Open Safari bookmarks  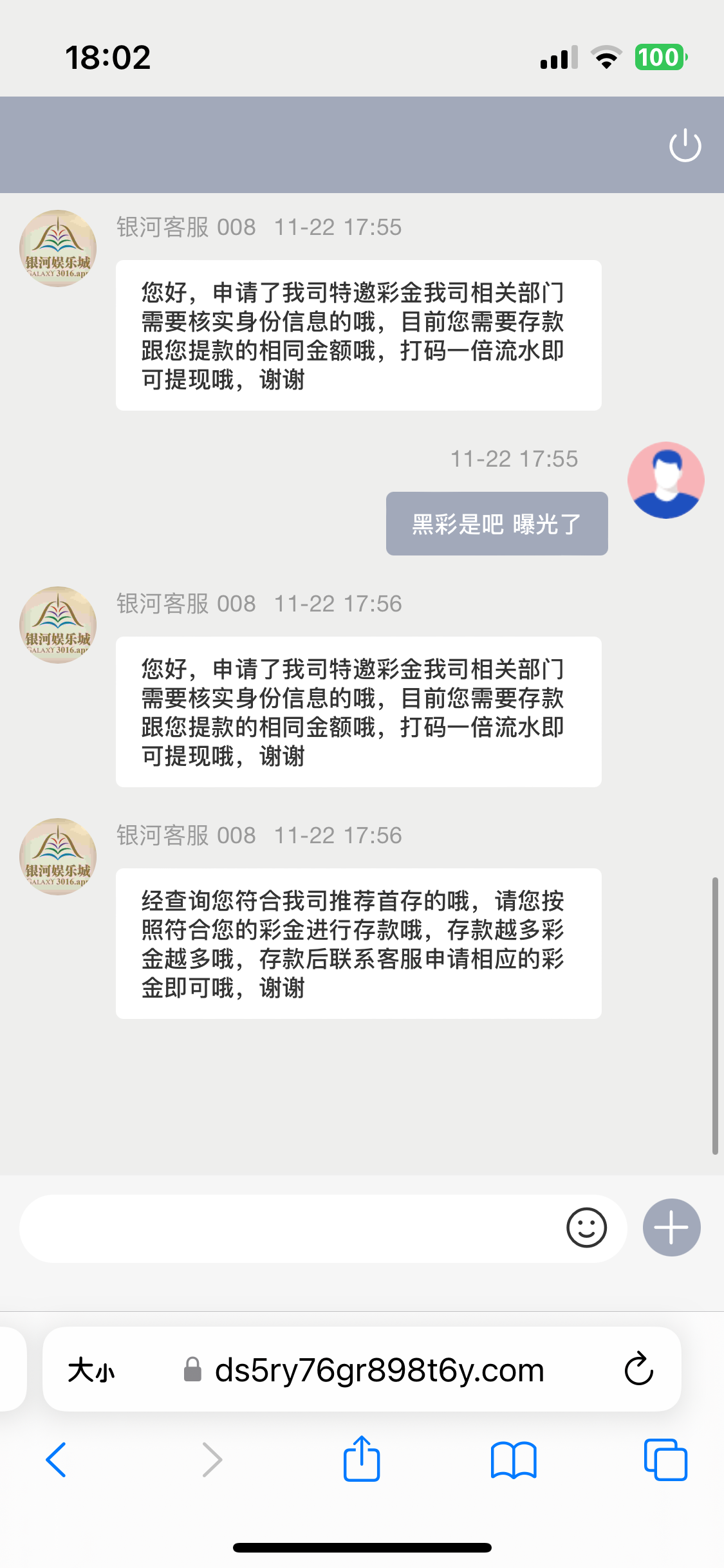click(x=513, y=1459)
